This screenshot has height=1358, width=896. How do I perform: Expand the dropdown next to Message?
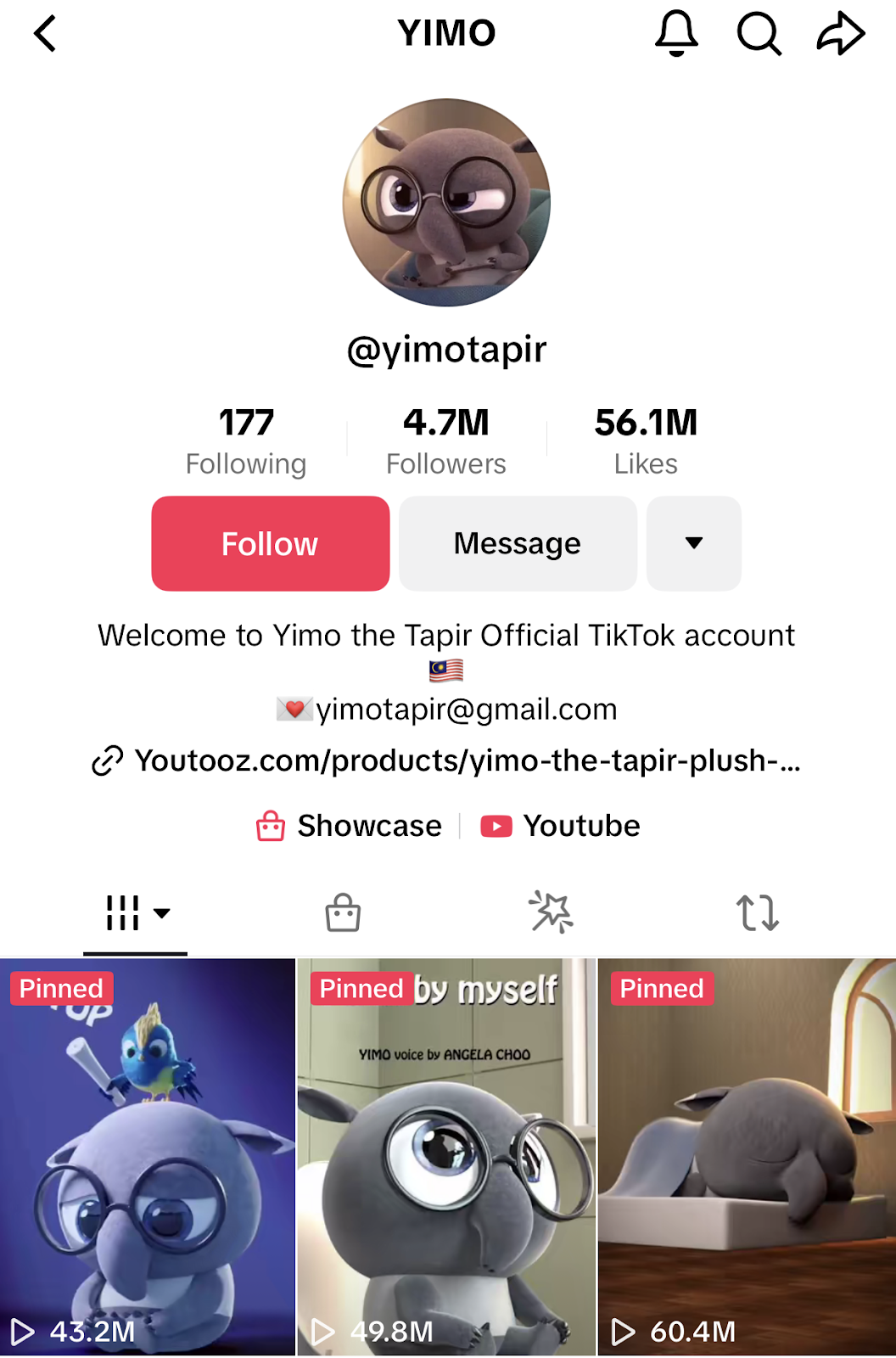[694, 543]
